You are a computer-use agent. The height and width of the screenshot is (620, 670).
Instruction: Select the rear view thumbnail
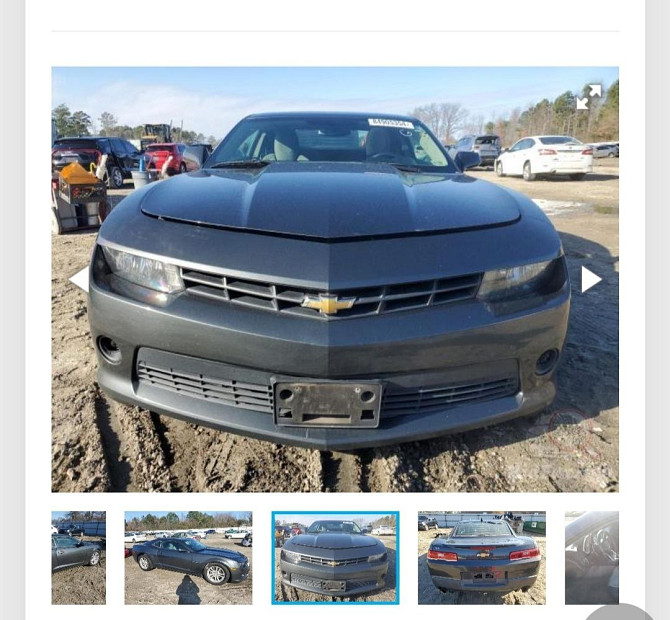pos(482,558)
